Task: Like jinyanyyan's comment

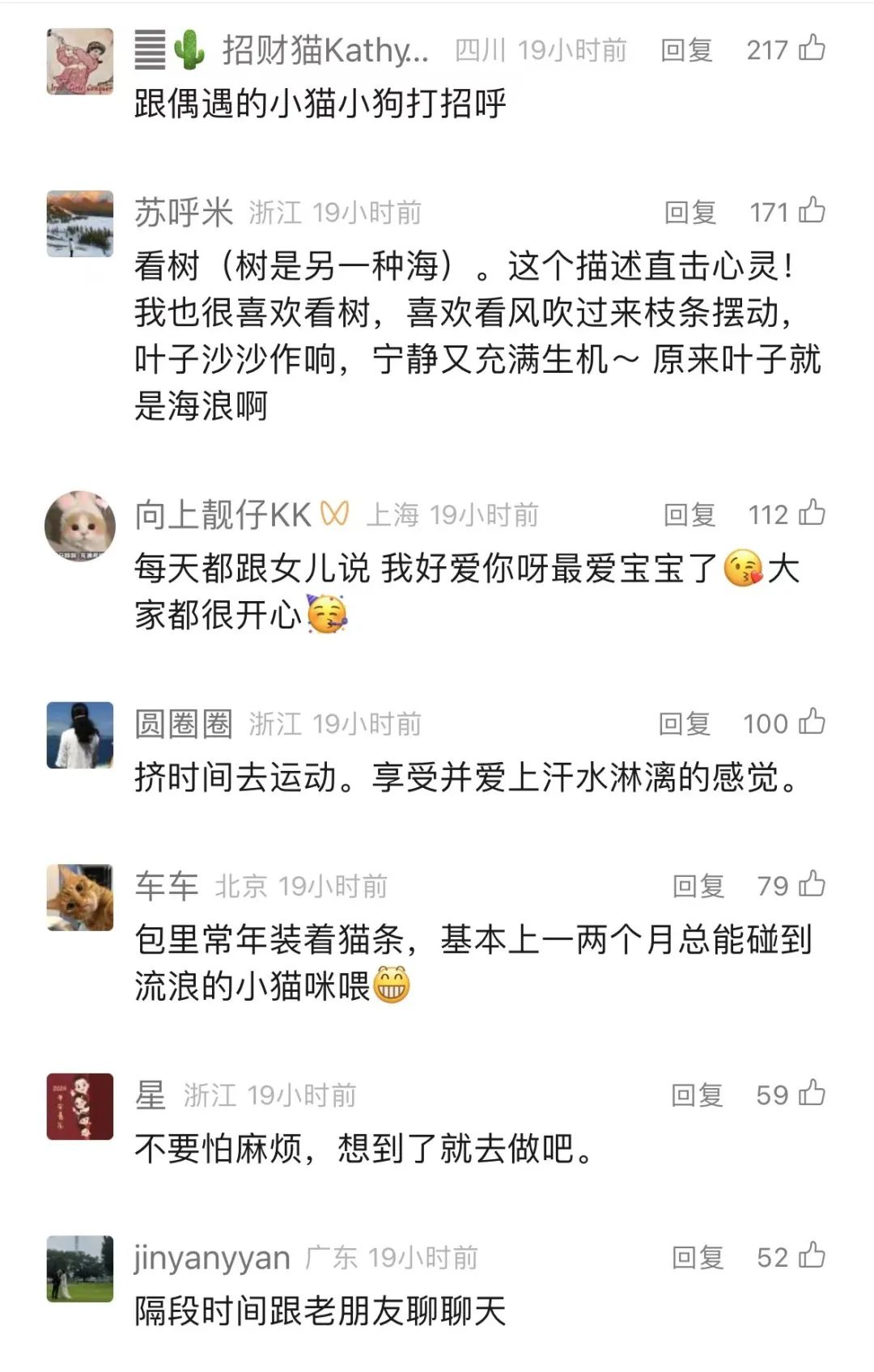Action: coord(812,1256)
